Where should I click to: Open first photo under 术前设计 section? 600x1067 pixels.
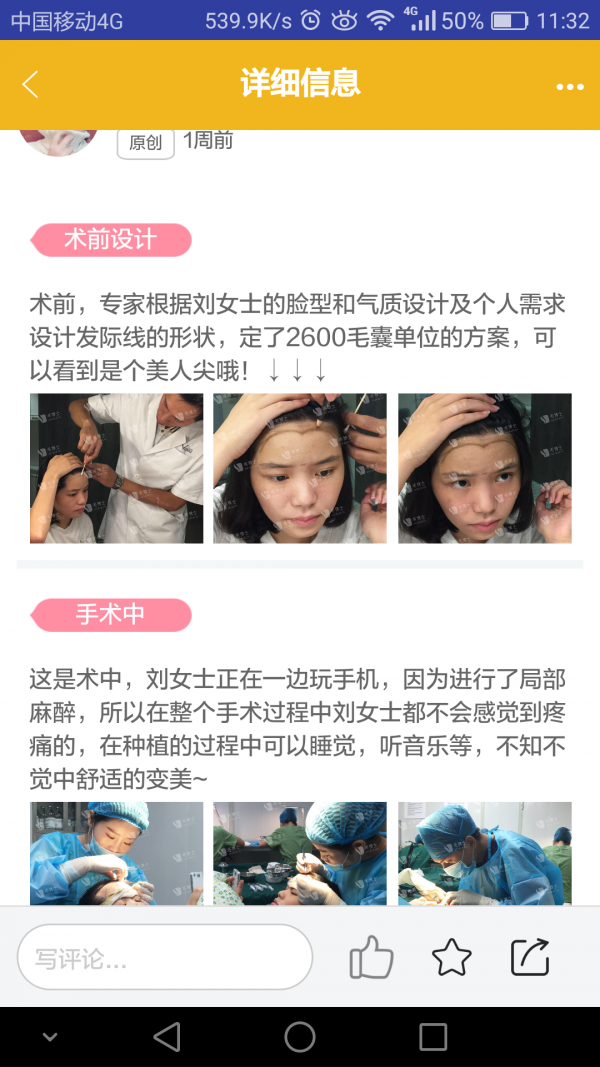(116, 468)
